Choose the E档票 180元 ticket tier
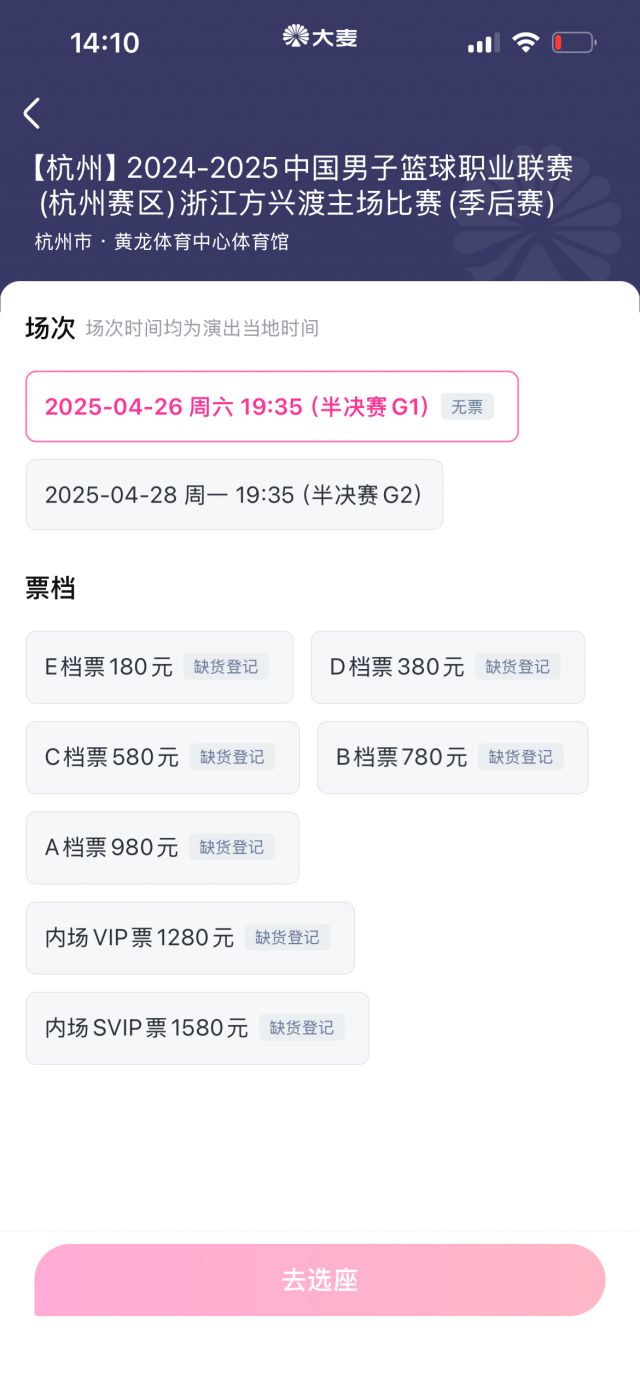 click(x=160, y=667)
